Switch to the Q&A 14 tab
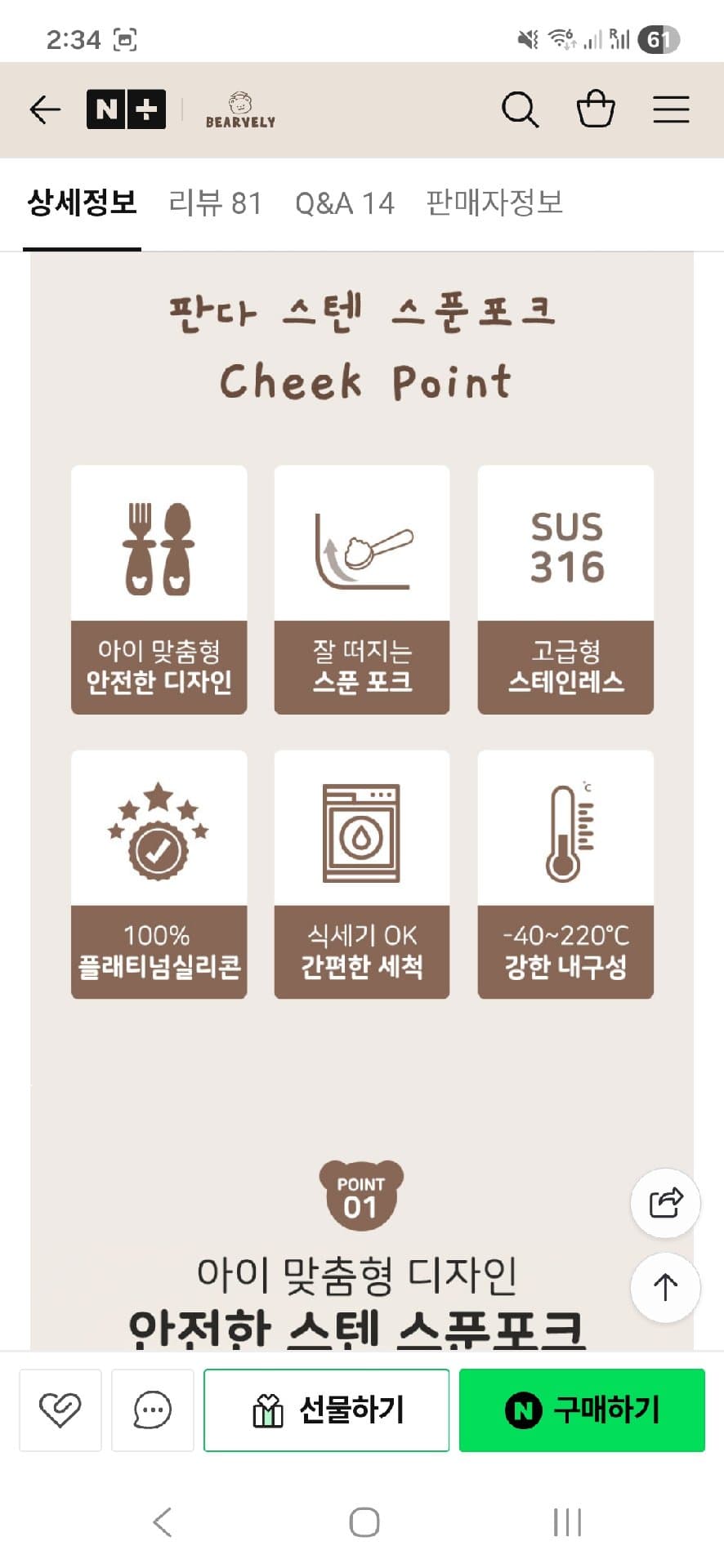The height and width of the screenshot is (1568, 724). point(345,203)
